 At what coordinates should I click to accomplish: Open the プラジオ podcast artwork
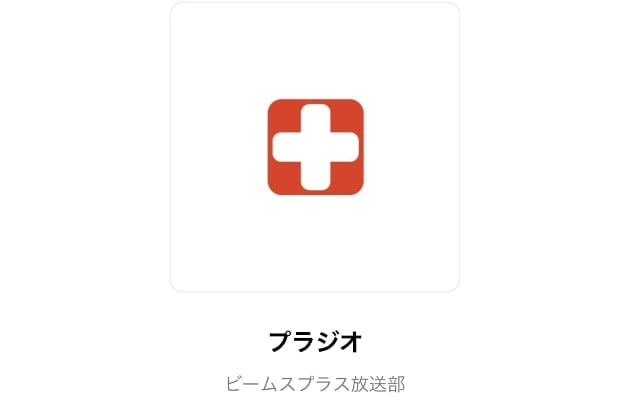pyautogui.click(x=315, y=147)
